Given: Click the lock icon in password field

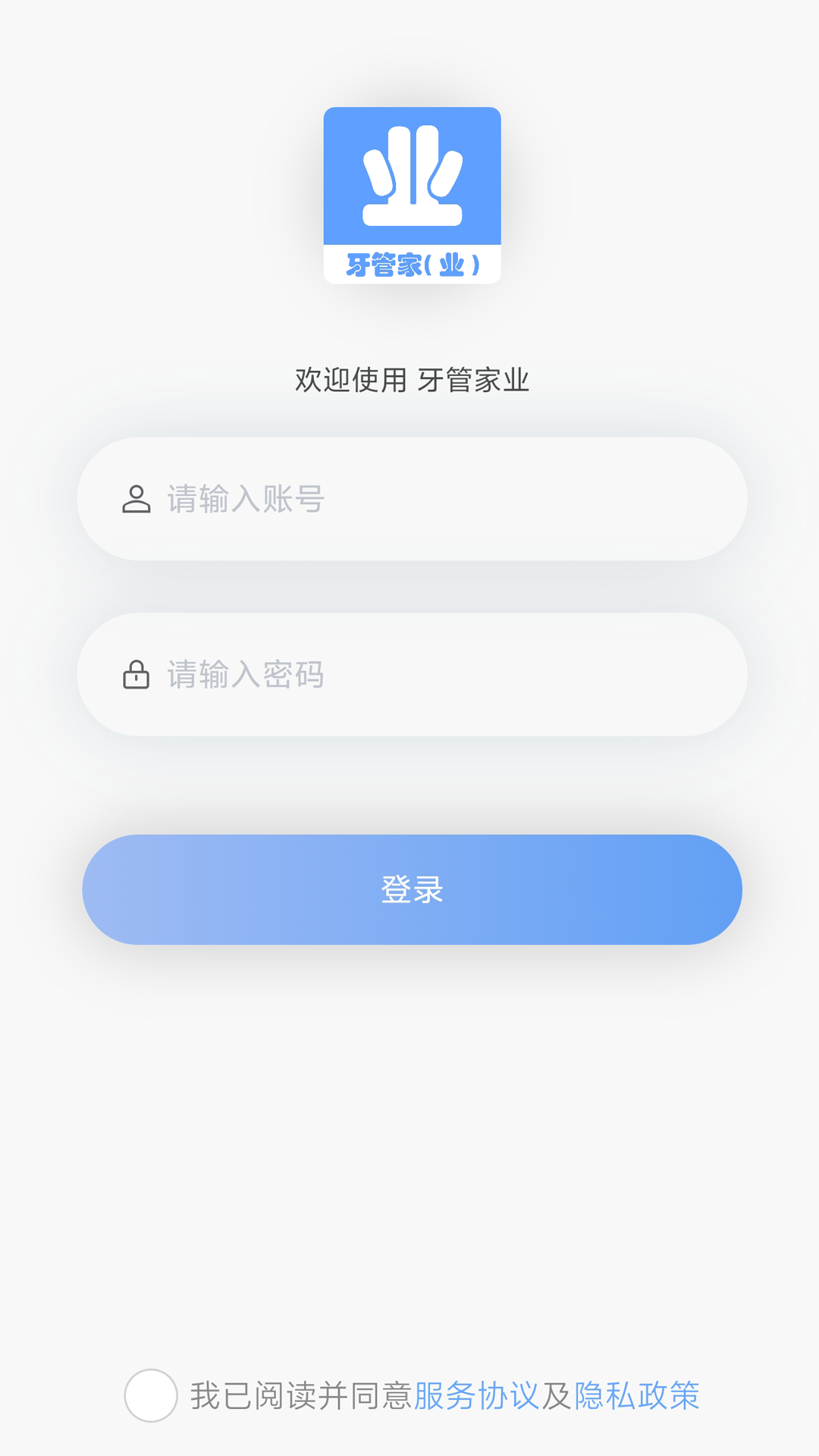Looking at the screenshot, I should (x=135, y=673).
